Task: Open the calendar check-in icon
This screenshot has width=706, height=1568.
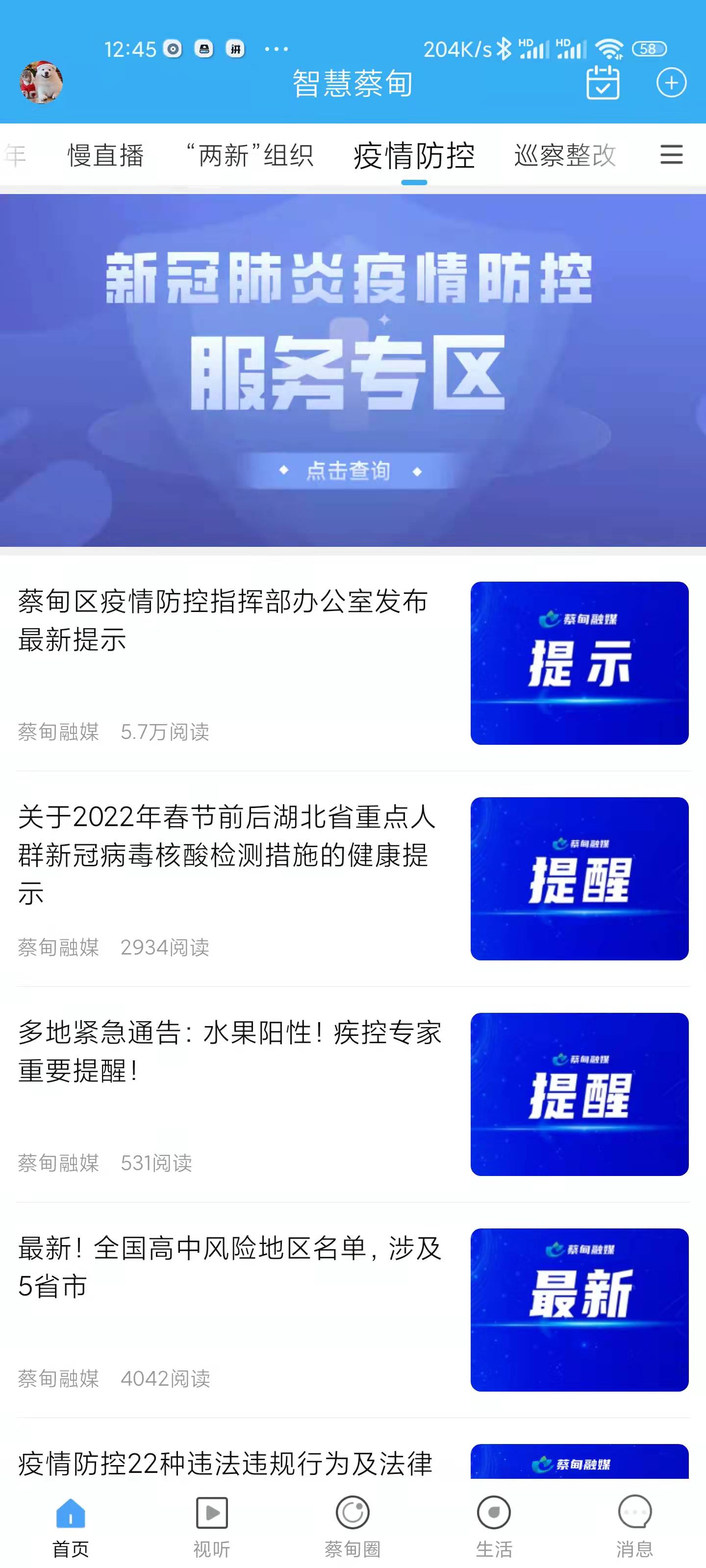Action: click(603, 82)
